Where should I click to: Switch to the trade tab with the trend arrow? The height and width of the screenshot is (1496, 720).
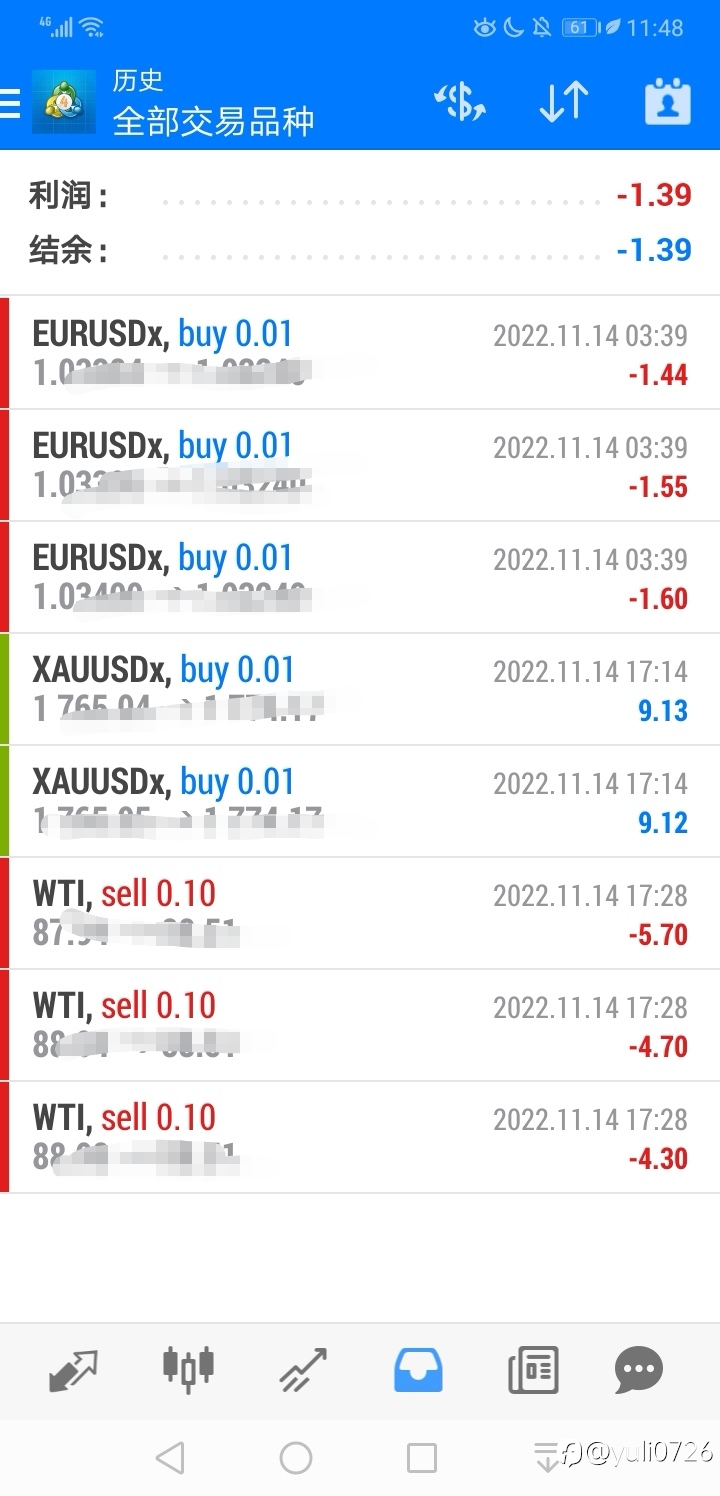303,1370
